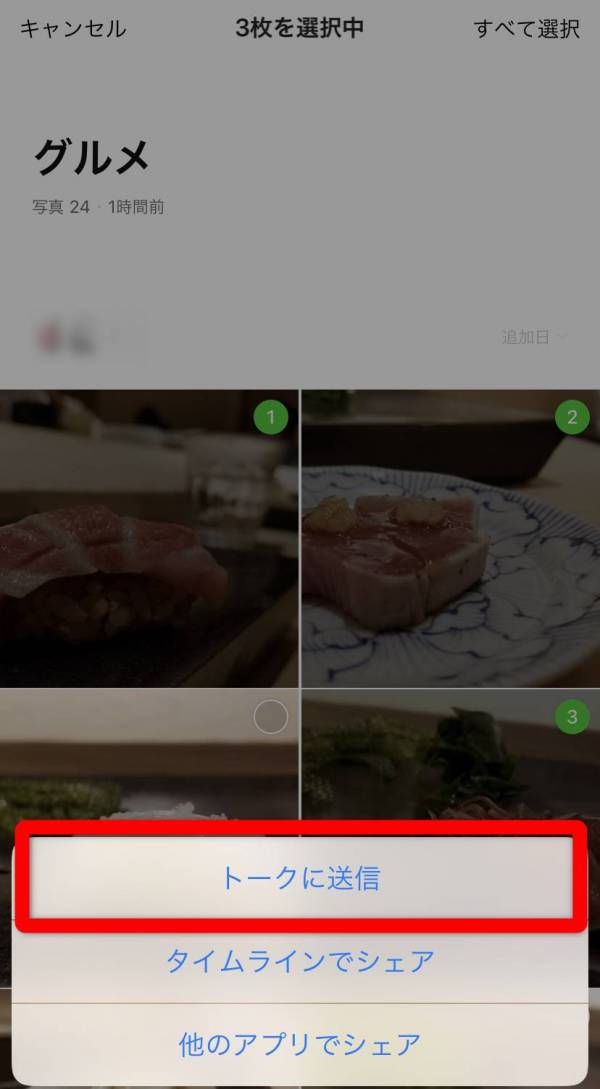Tap キャンセル to cancel selection
The height and width of the screenshot is (1089, 600).
(73, 29)
